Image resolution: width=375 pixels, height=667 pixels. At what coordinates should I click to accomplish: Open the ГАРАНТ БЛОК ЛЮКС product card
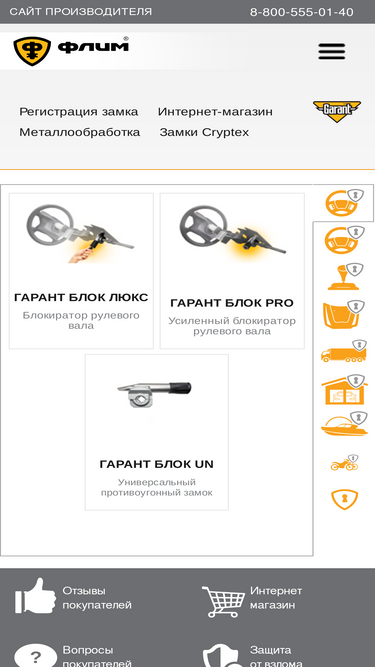[81, 271]
